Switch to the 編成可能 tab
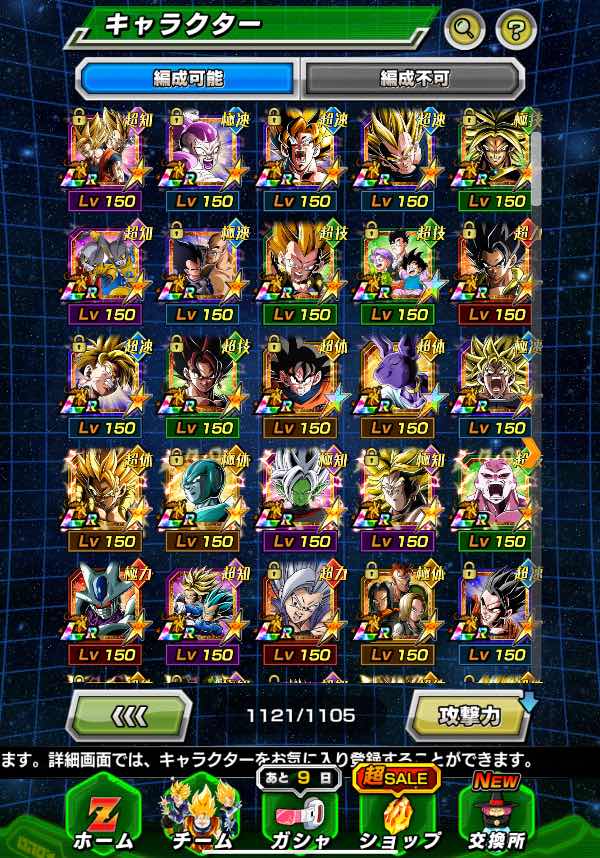 pyautogui.click(x=188, y=77)
